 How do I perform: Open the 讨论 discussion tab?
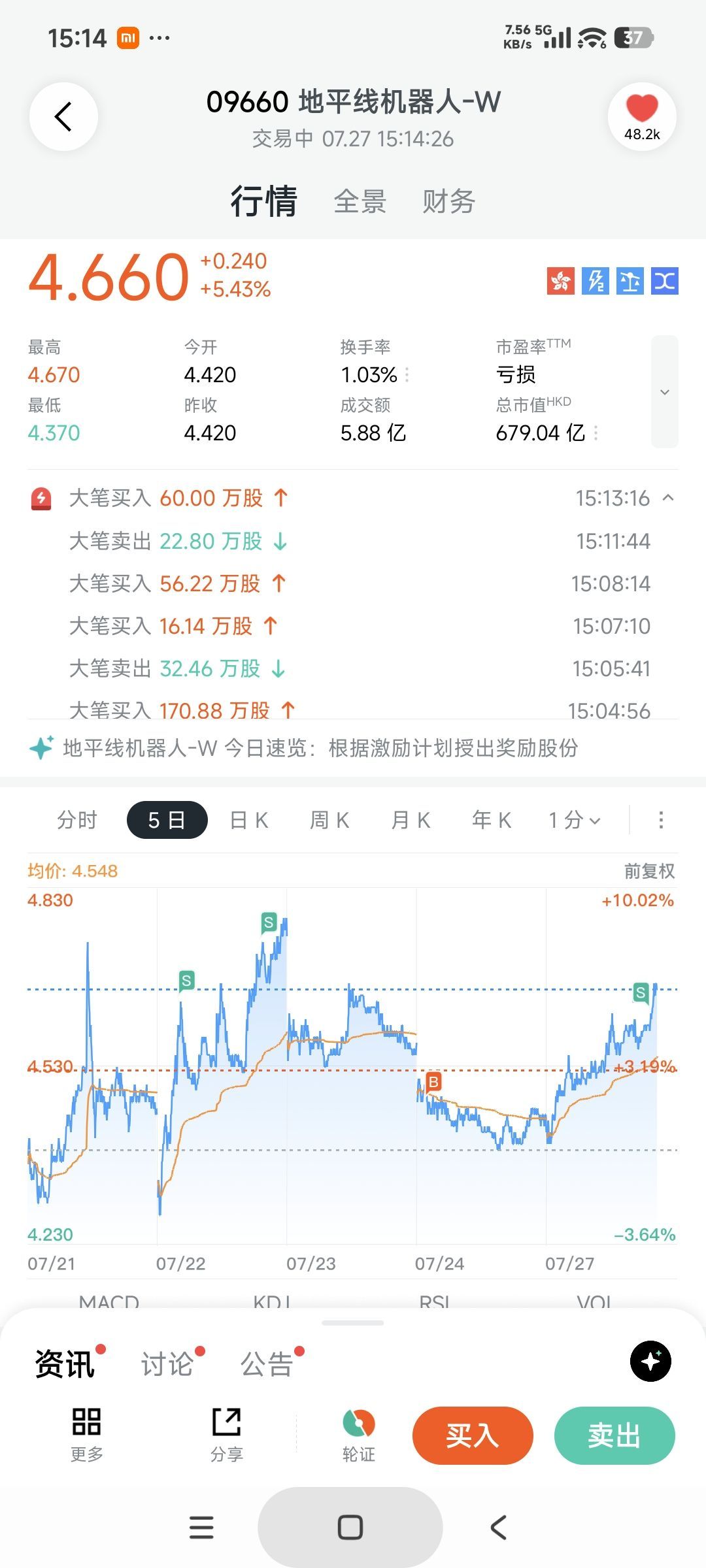(x=167, y=1364)
